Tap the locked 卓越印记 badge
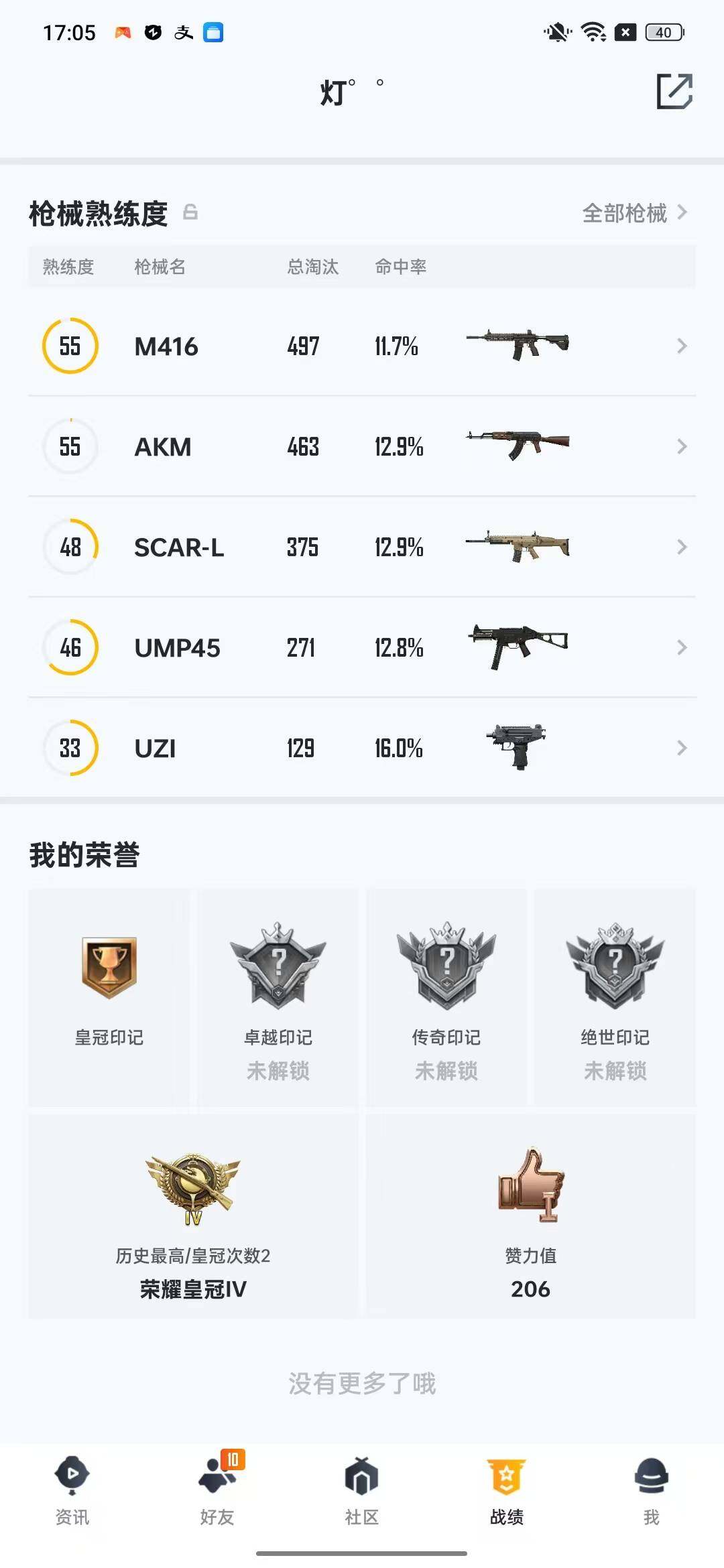The width and height of the screenshot is (724, 1568). click(277, 972)
